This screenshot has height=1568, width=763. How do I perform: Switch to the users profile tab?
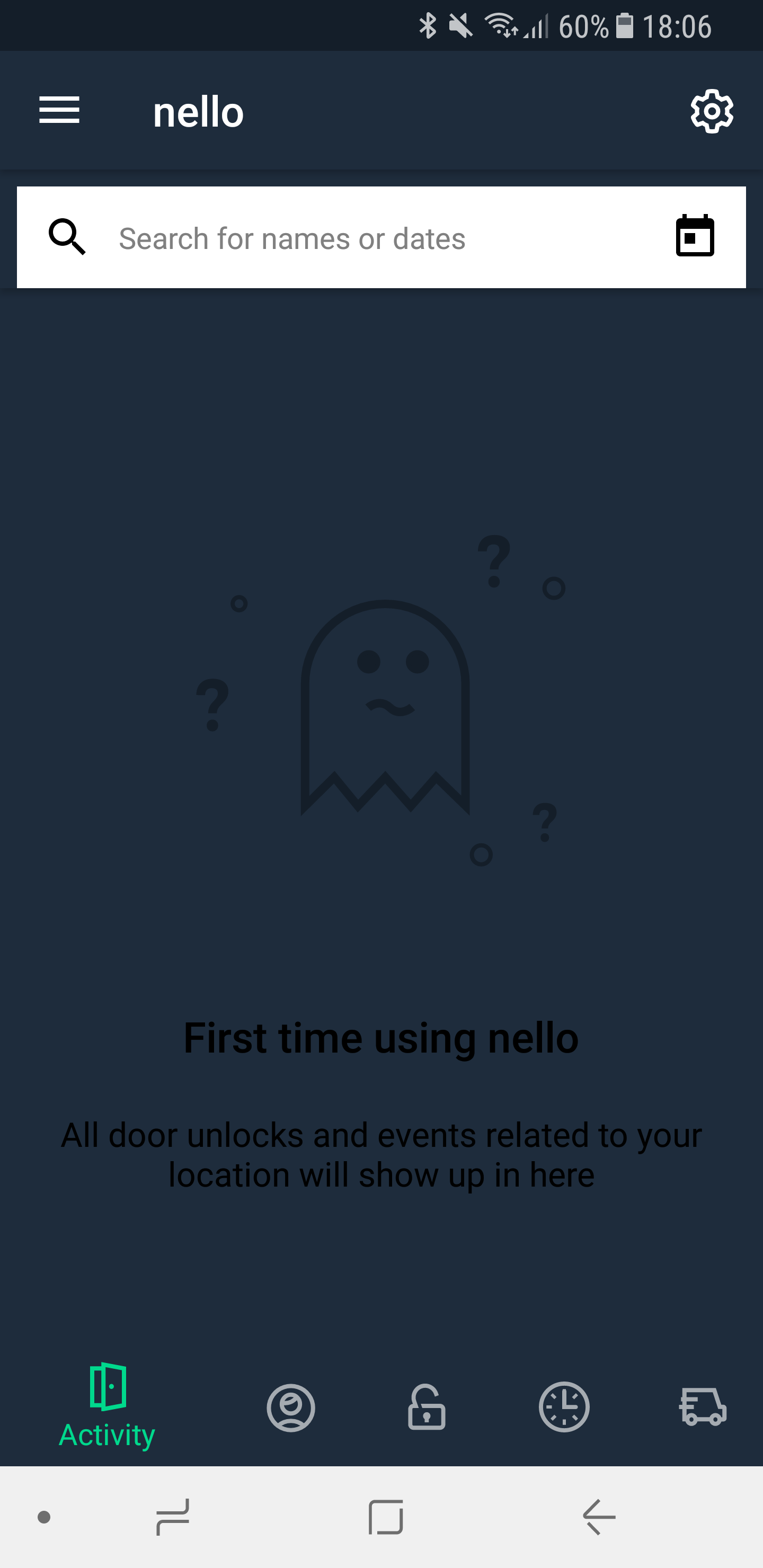[290, 1407]
